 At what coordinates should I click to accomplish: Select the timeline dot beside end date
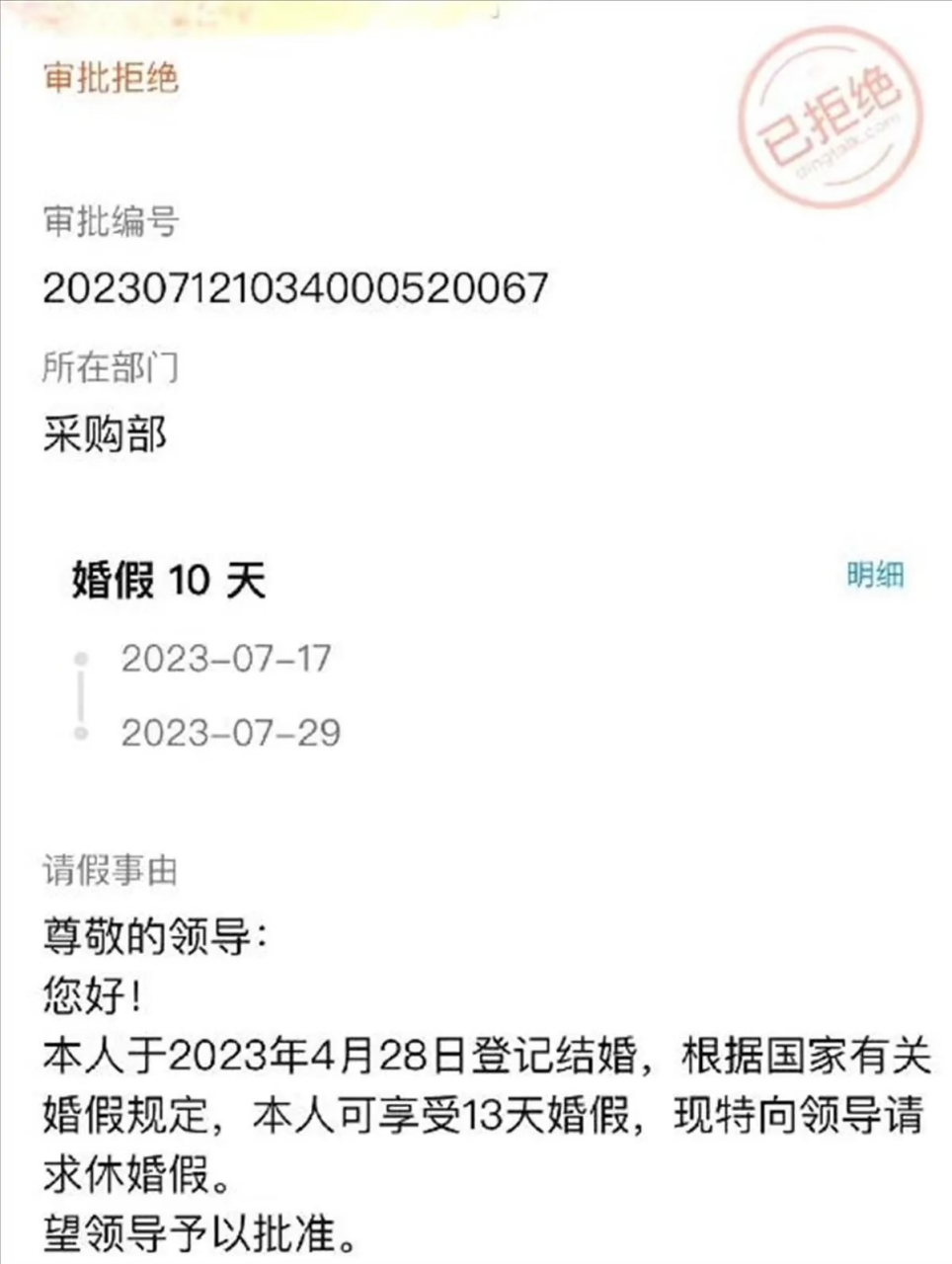(x=83, y=732)
